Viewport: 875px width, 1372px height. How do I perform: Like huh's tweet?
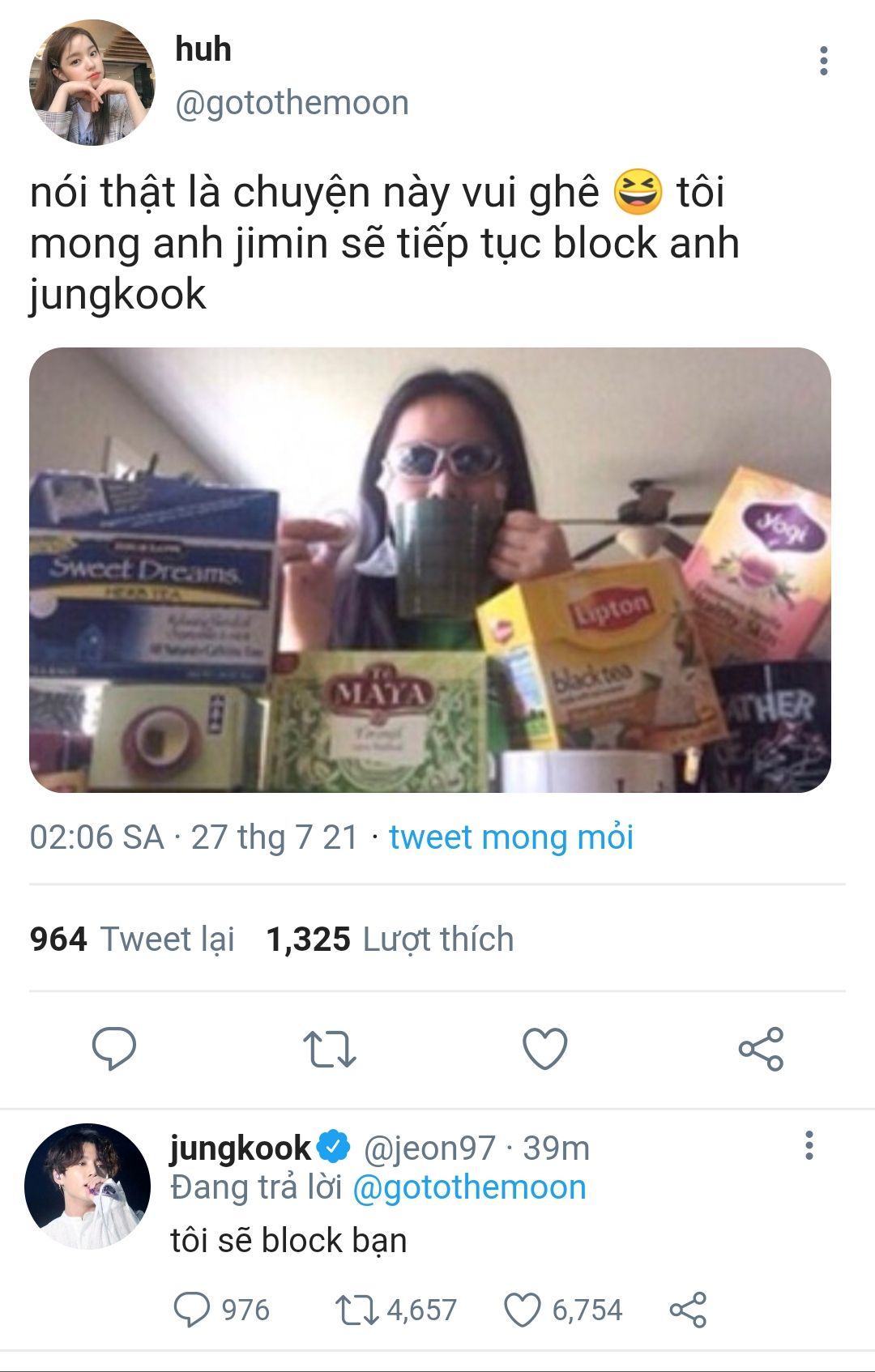(x=544, y=1049)
